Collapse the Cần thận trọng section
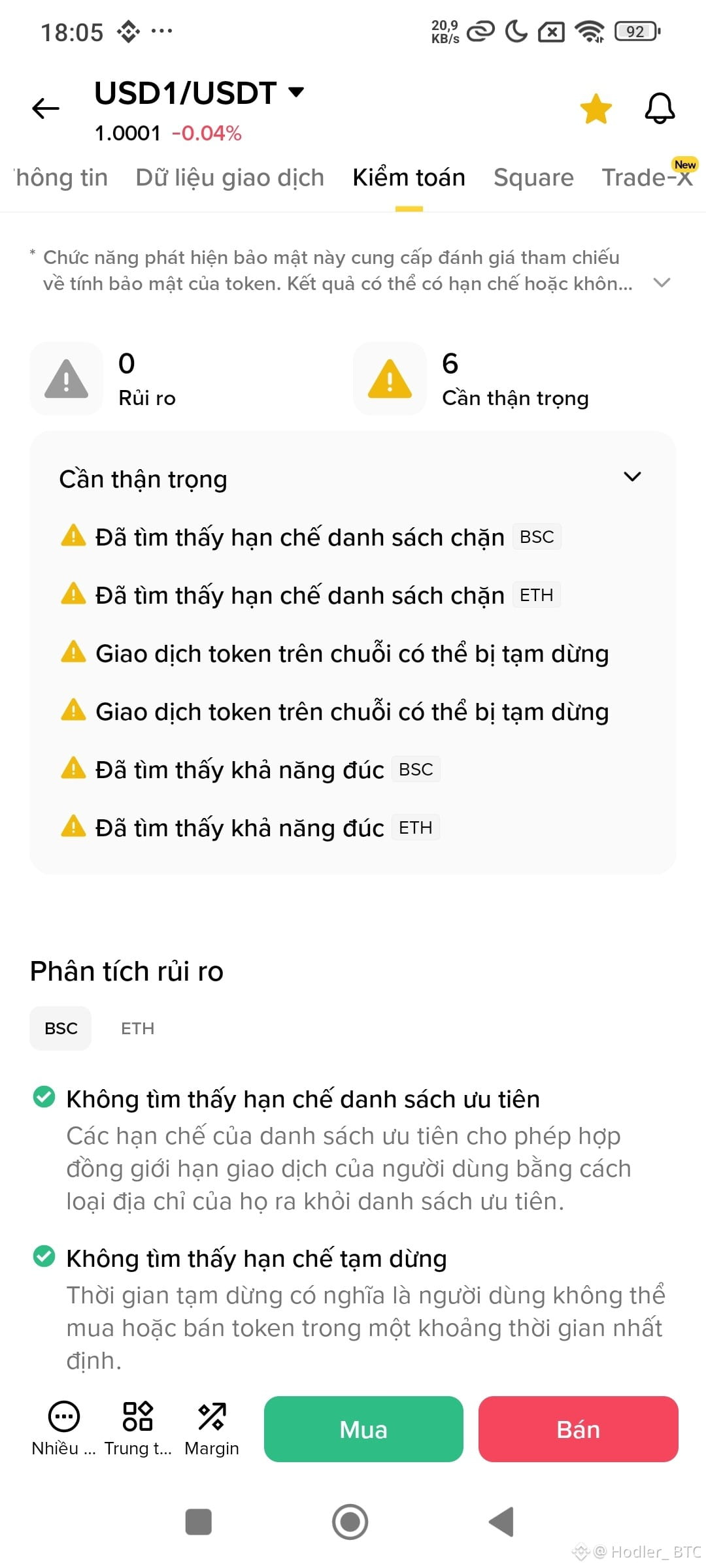The height and width of the screenshot is (1568, 706). (x=632, y=477)
